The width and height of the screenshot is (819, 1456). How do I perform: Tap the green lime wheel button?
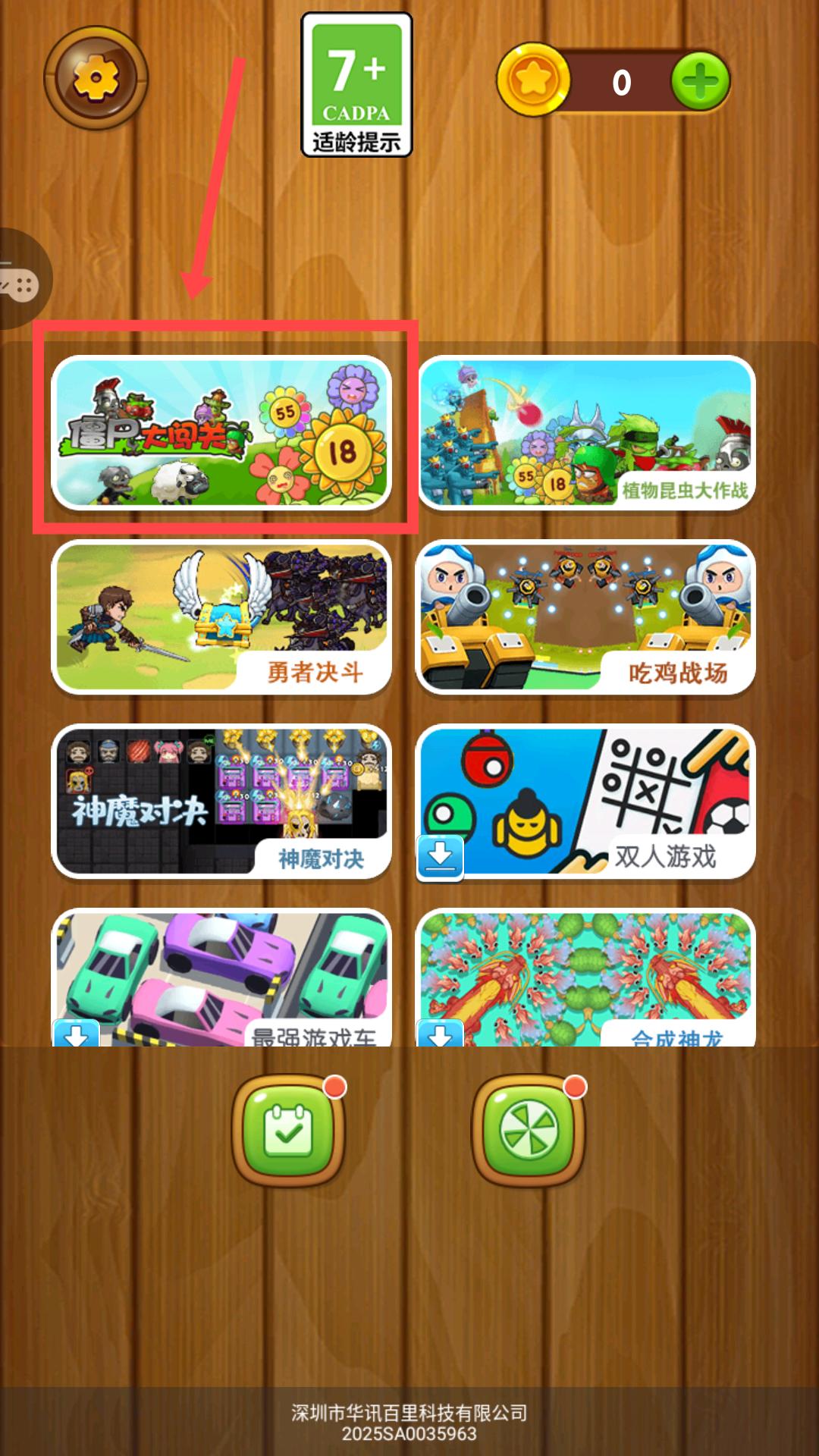tap(529, 1130)
